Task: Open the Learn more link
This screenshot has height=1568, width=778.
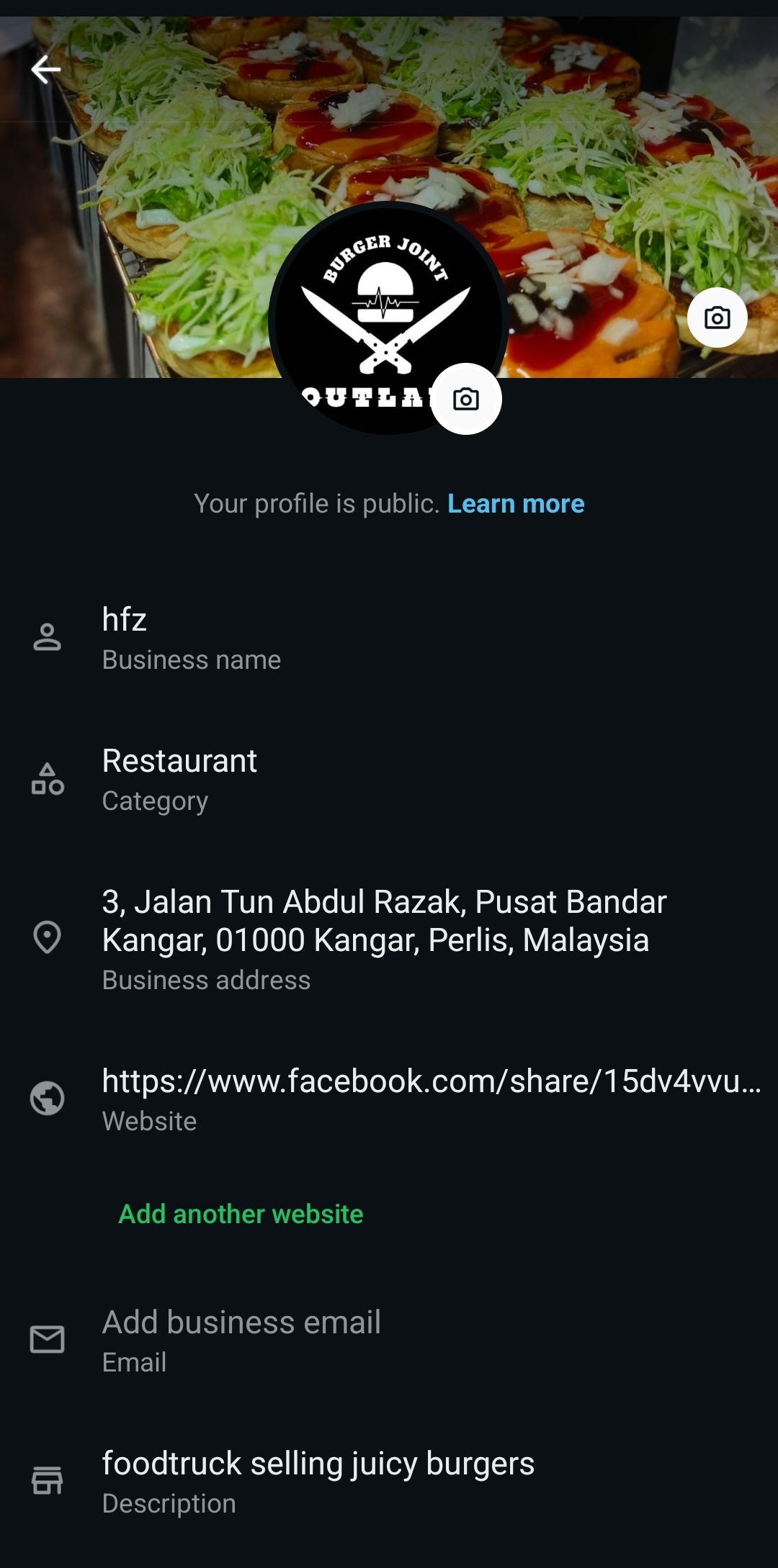Action: click(x=516, y=504)
